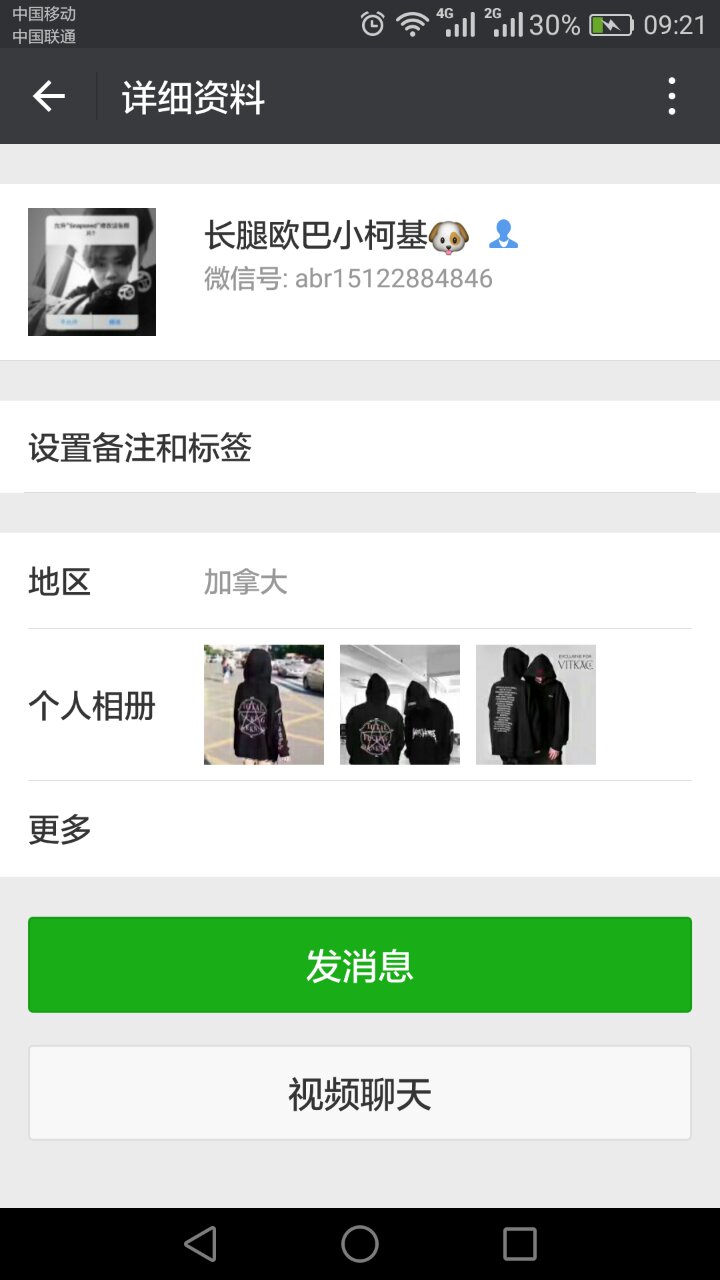Viewport: 720px width, 1280px height.
Task: Open the 更多 row
Action: pyautogui.click(x=360, y=829)
